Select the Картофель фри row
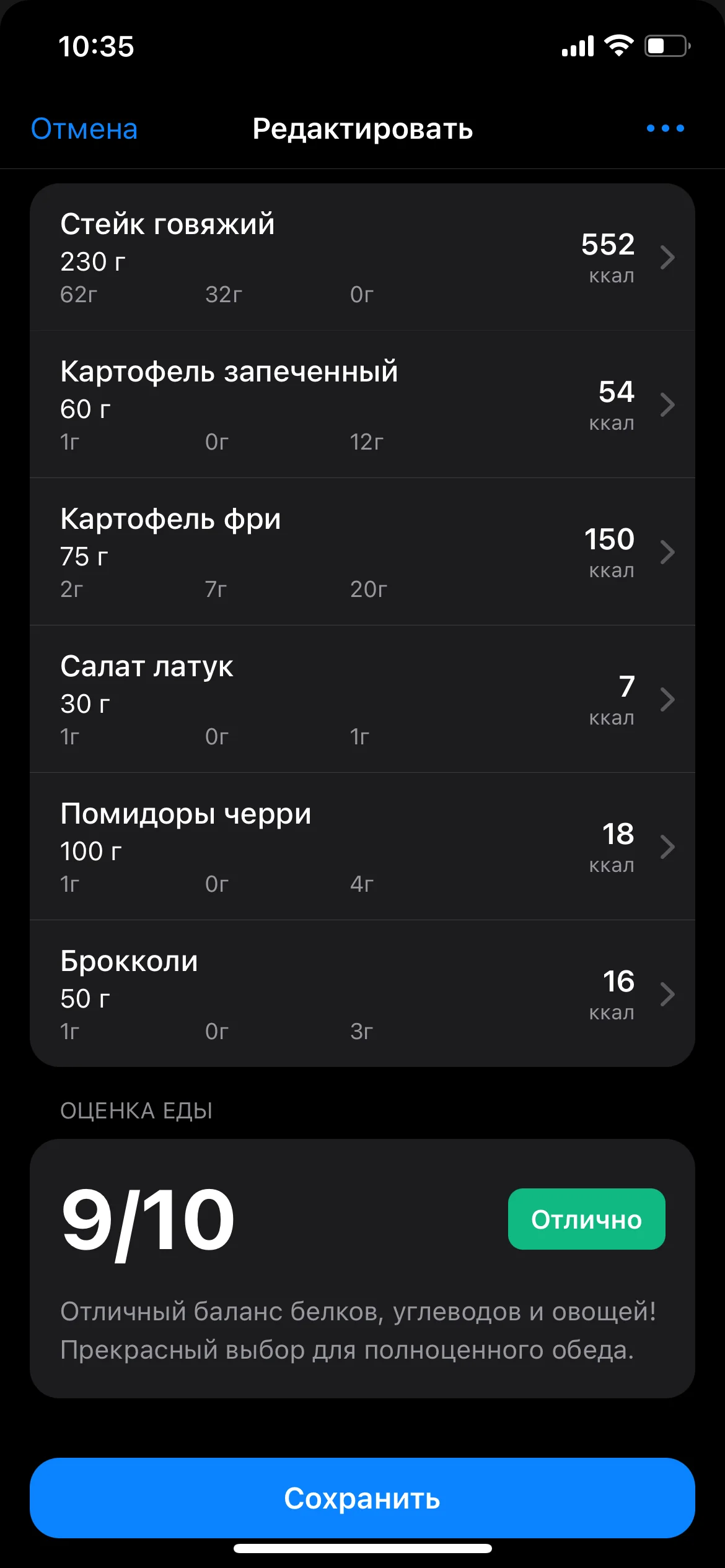The image size is (725, 1568). click(x=362, y=552)
